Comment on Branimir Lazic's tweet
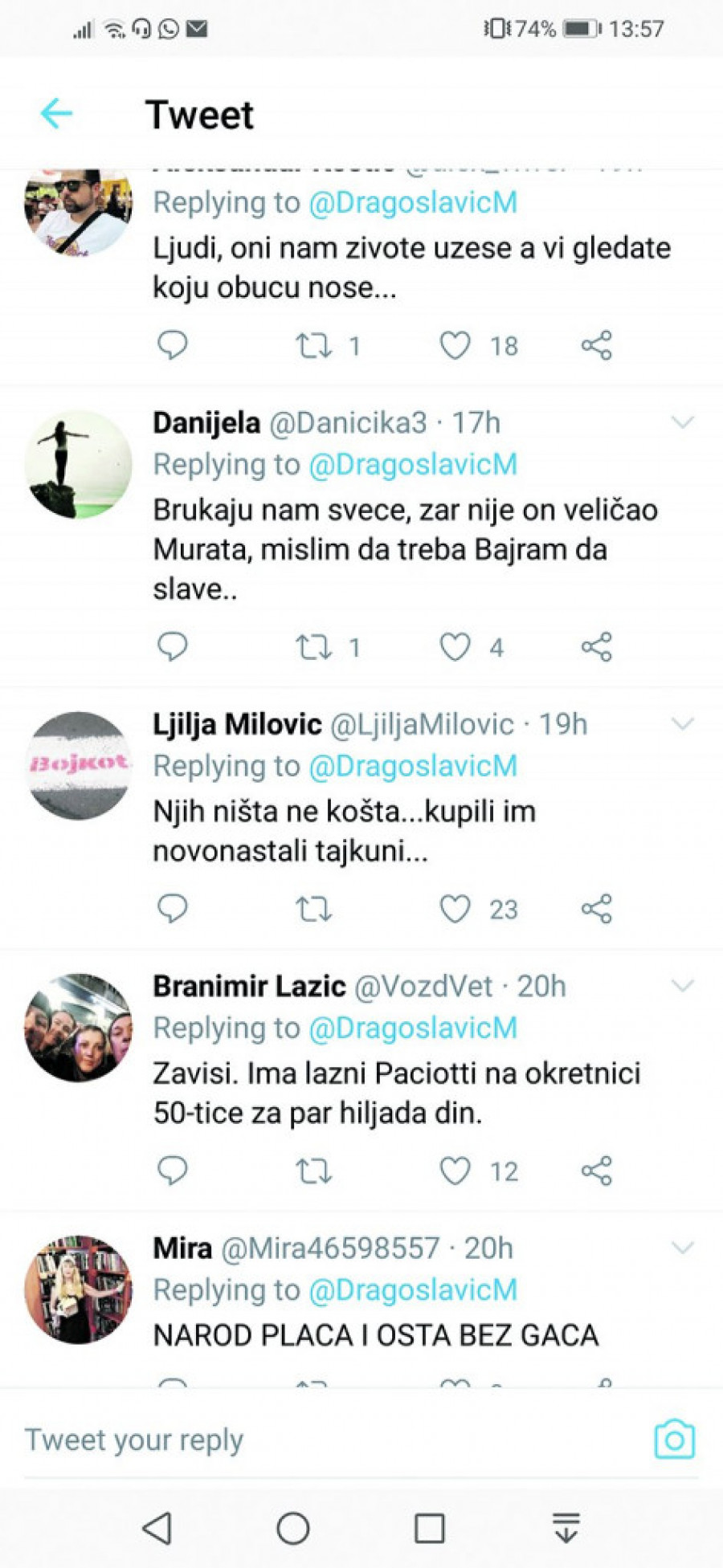The width and height of the screenshot is (723, 1568). (172, 1171)
